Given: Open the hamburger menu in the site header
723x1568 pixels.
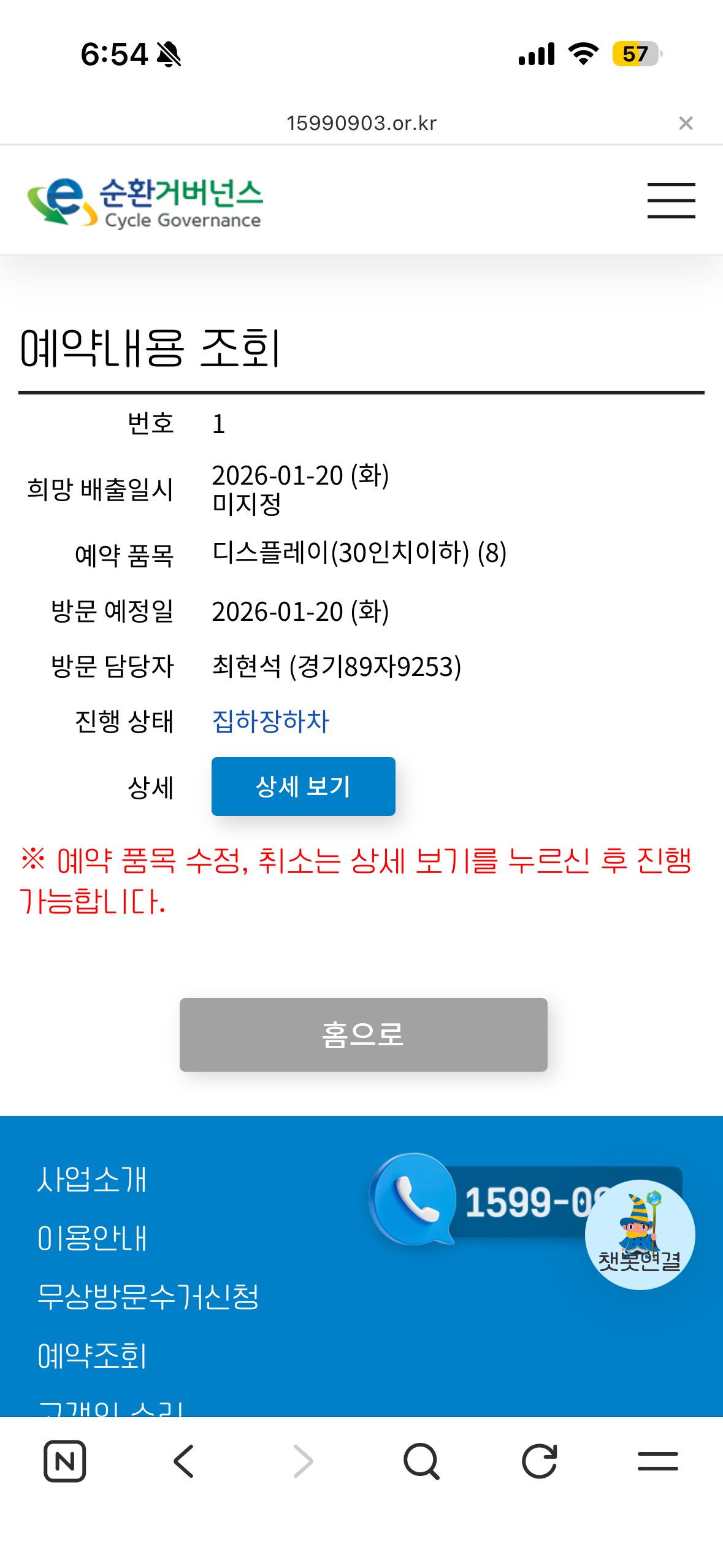Looking at the screenshot, I should pyautogui.click(x=671, y=200).
